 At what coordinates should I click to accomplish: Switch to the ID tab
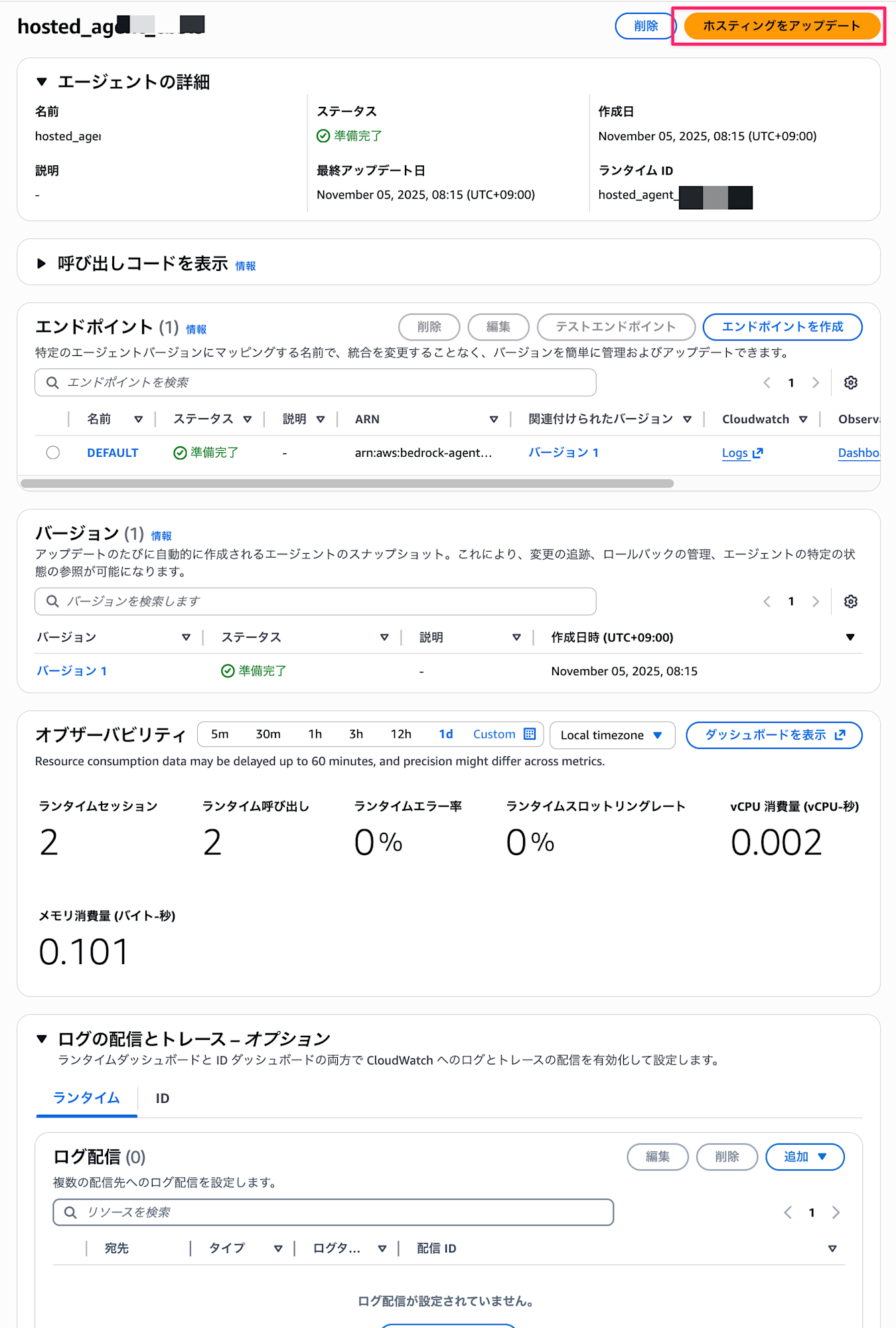[x=163, y=1099]
